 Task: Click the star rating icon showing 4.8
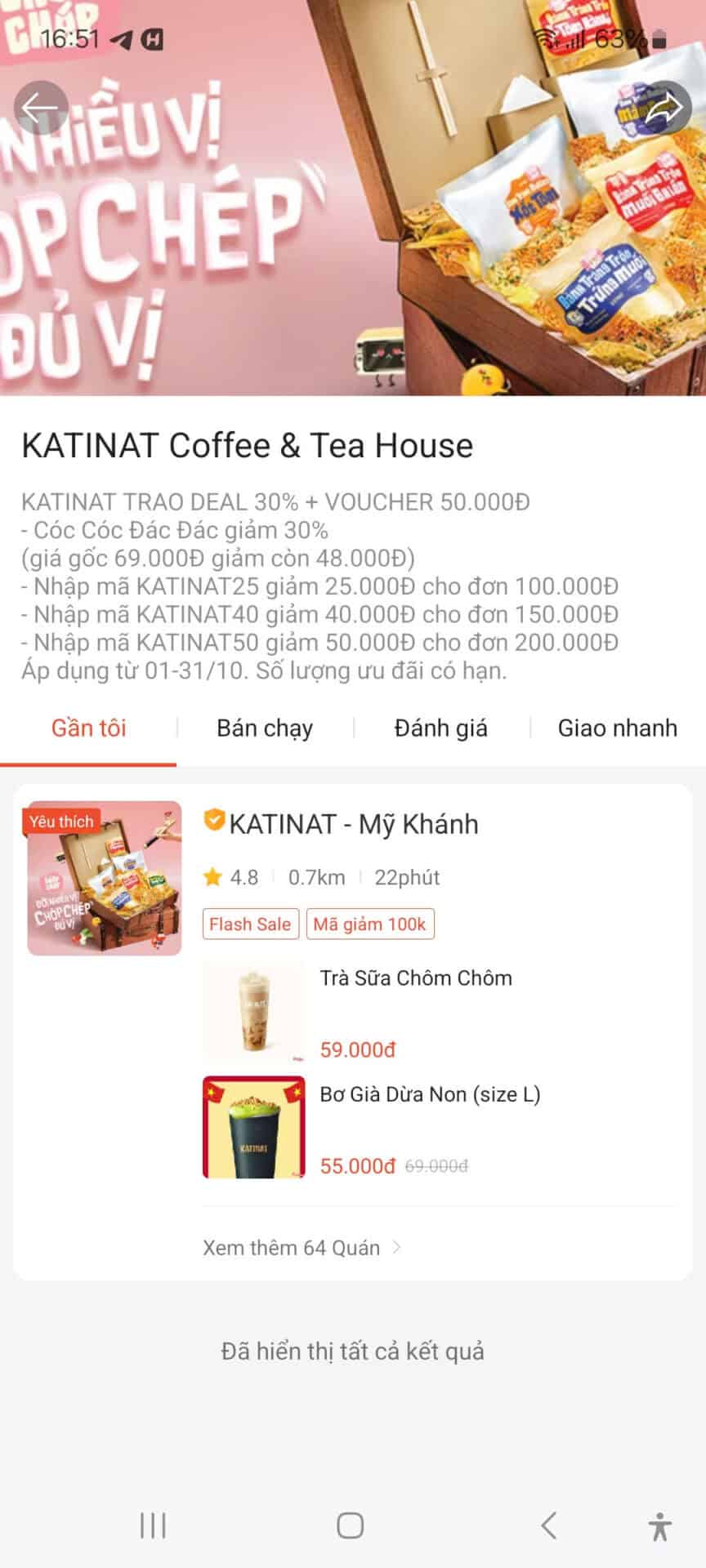pyautogui.click(x=215, y=876)
